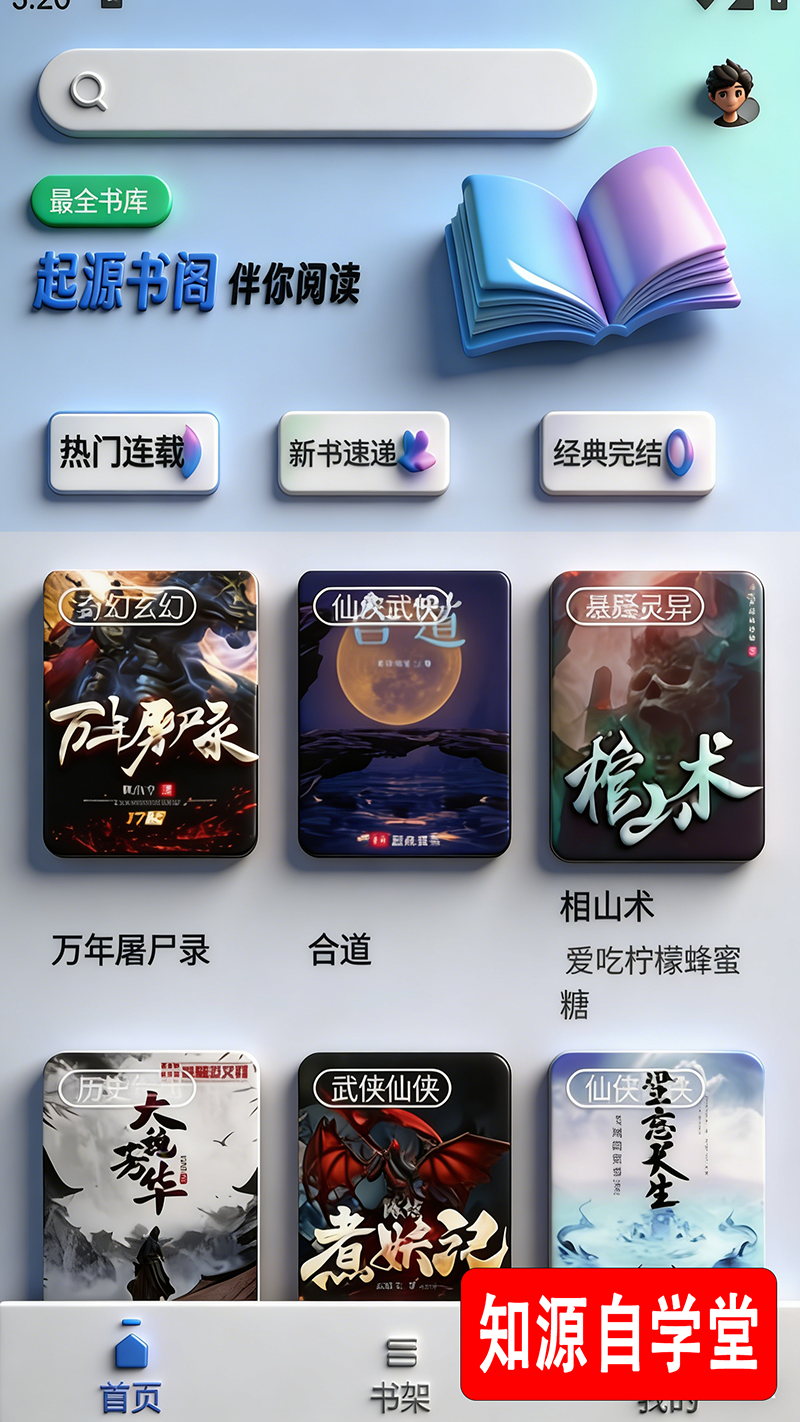This screenshot has height=1422, width=800.
Task: Tap the 煮妖记 book cover
Action: (404, 1175)
